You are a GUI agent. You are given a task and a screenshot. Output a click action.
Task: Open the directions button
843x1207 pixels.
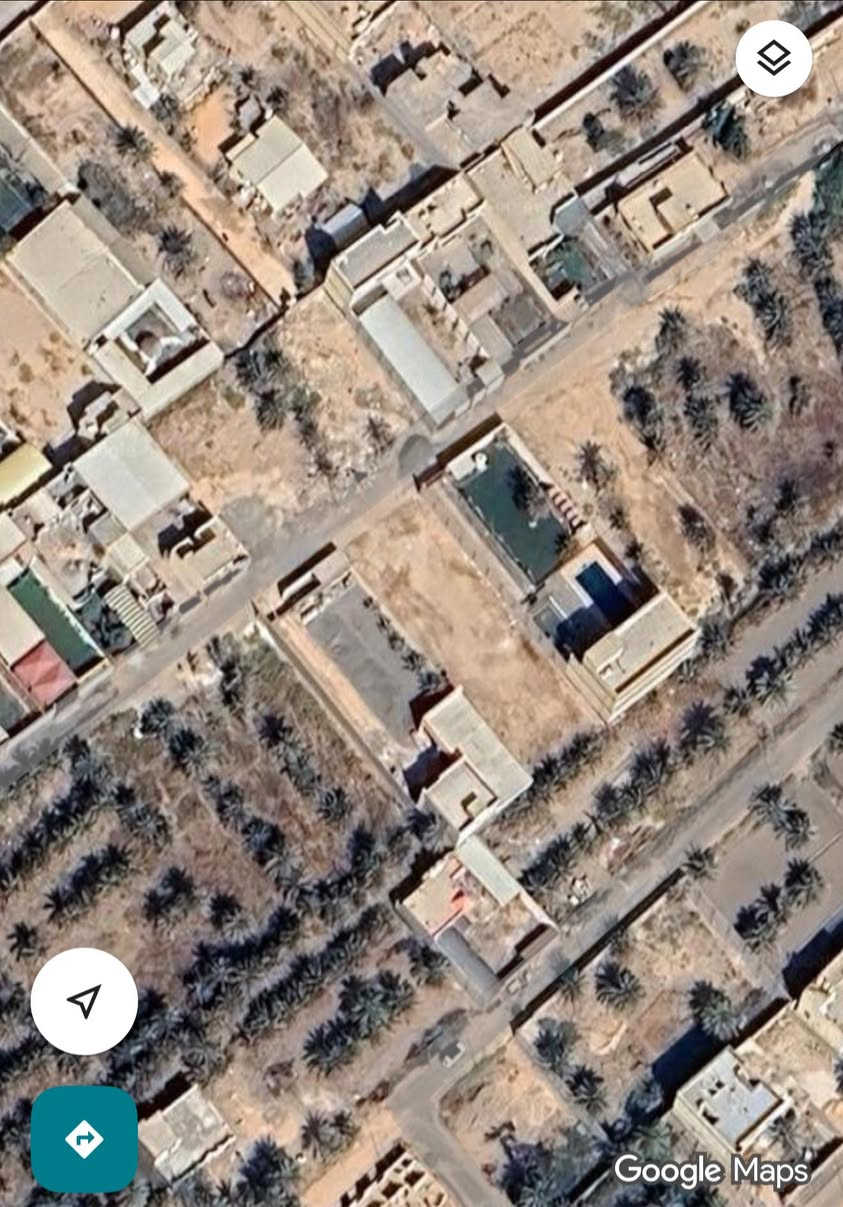click(x=84, y=1138)
